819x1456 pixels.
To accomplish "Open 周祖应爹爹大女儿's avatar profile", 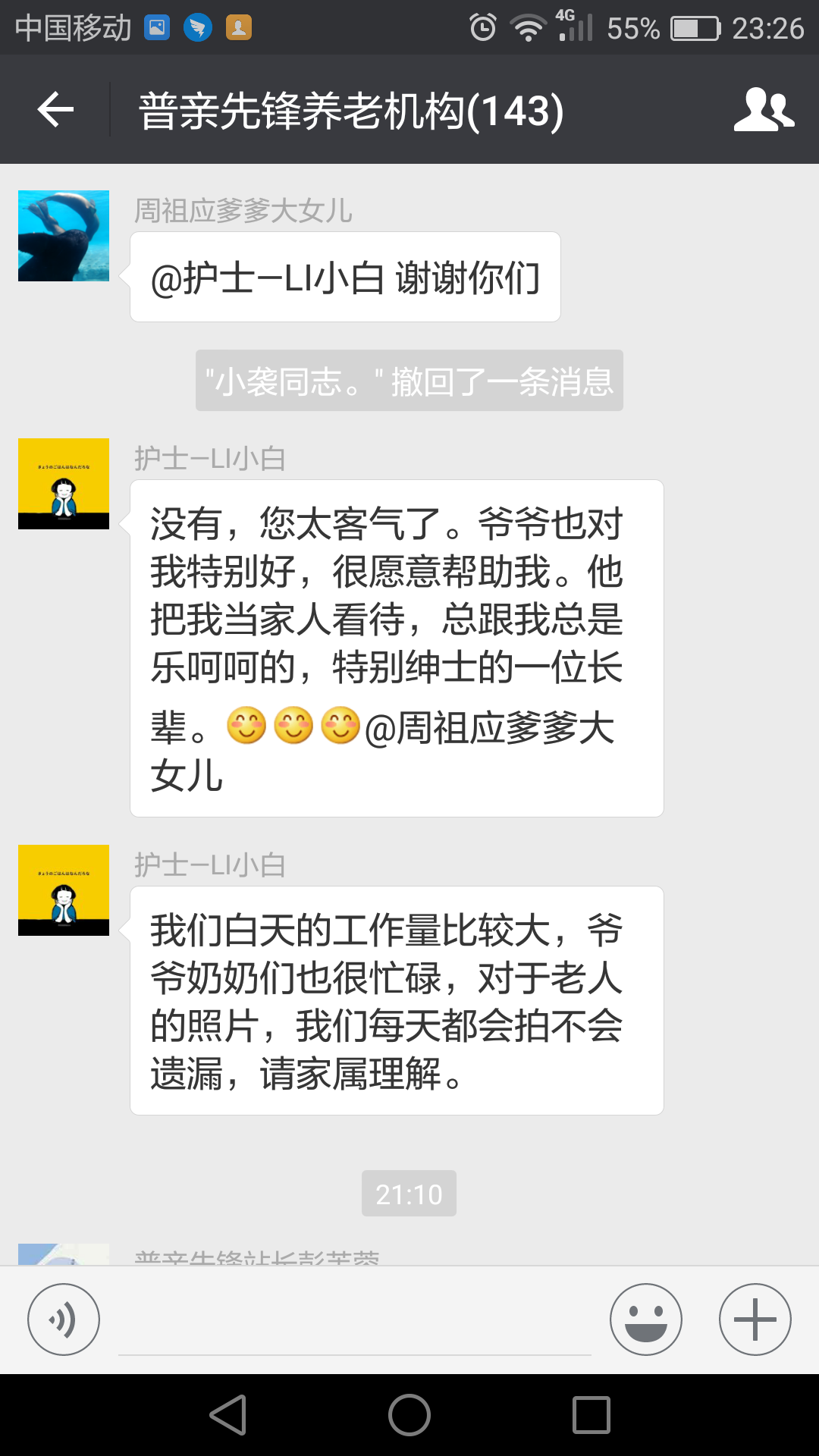I will click(x=64, y=236).
